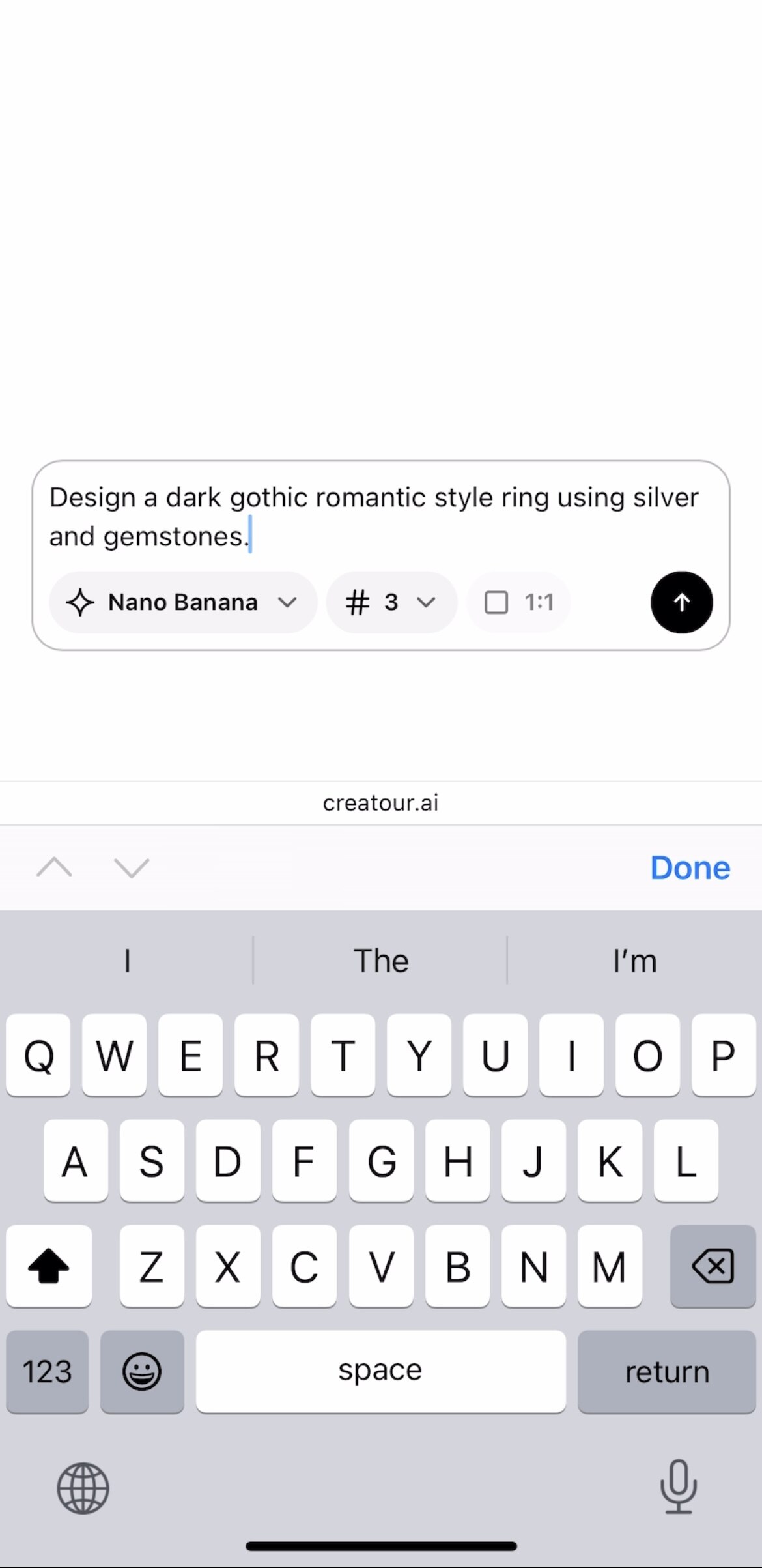
Task: Switch to the 123 numbers keyboard
Action: pos(47,1371)
